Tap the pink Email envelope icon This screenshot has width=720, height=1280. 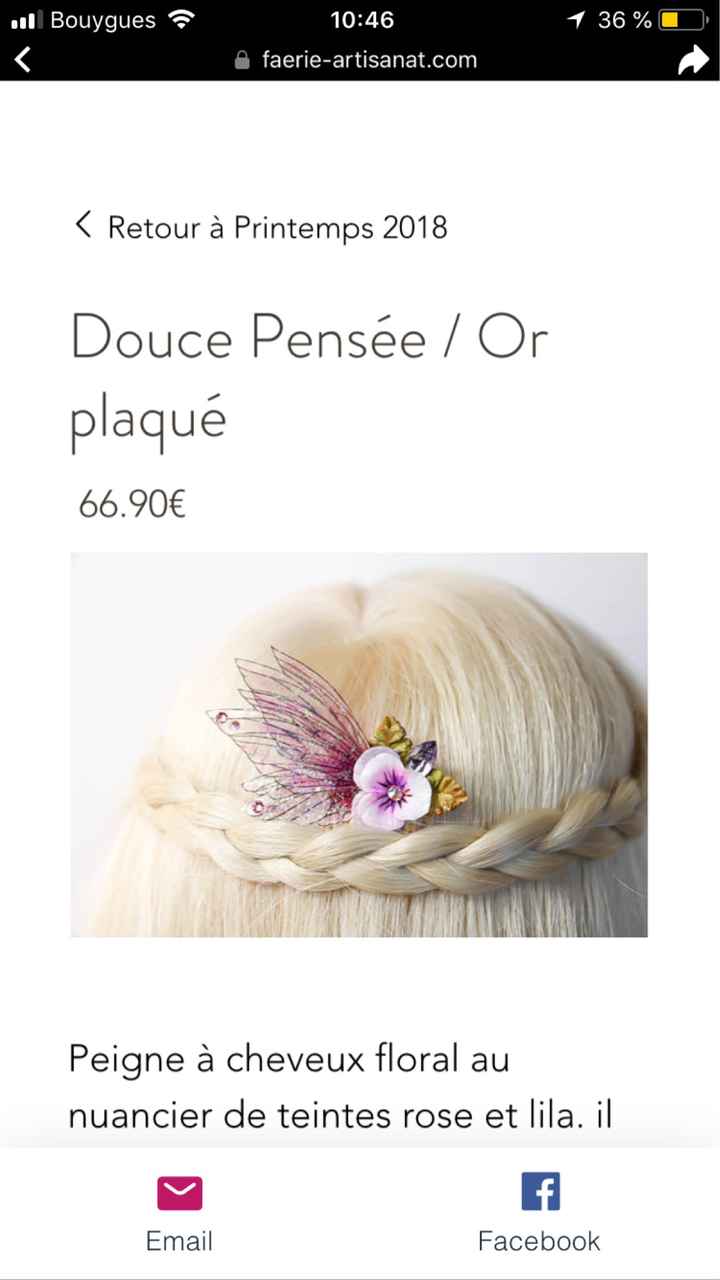click(x=178, y=1191)
